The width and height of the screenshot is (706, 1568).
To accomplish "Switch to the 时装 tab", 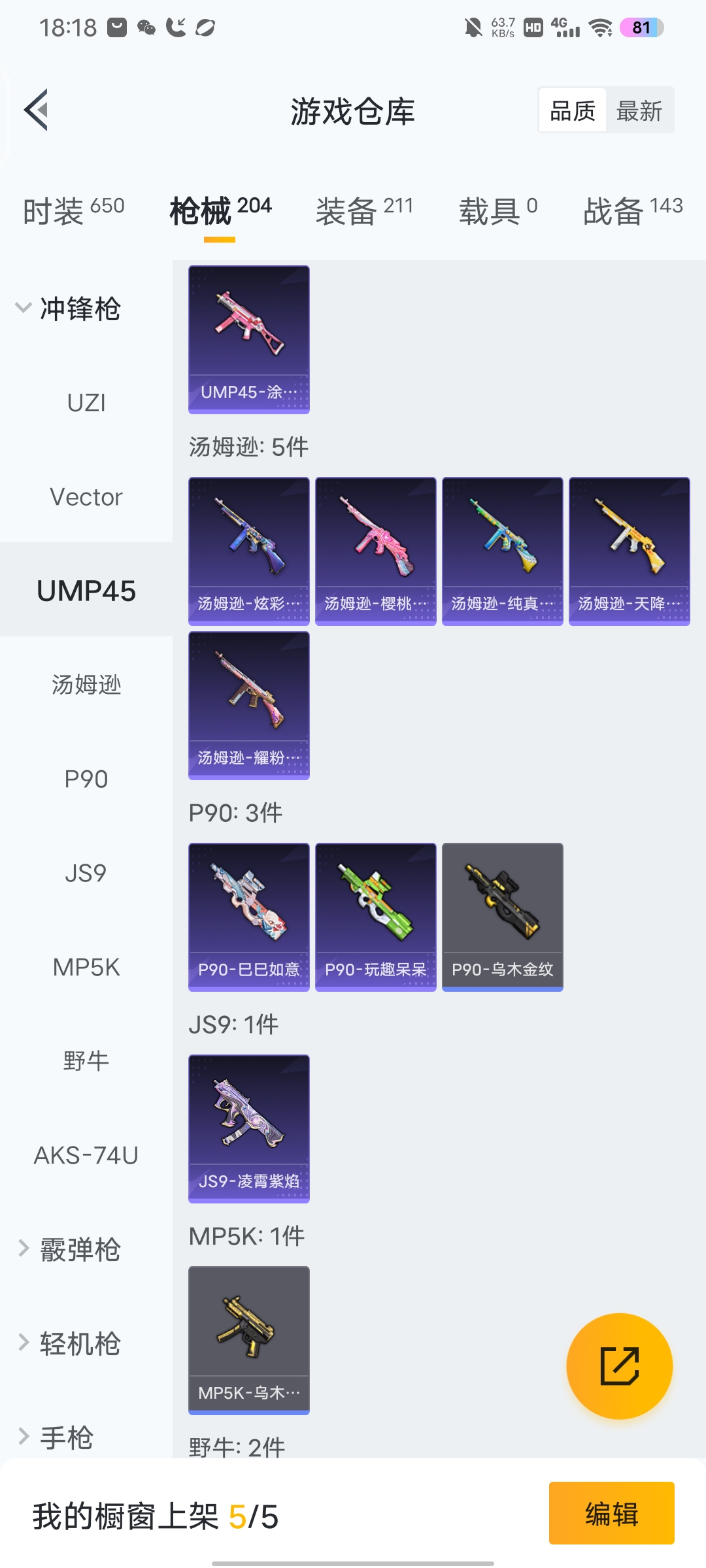I will 73,210.
